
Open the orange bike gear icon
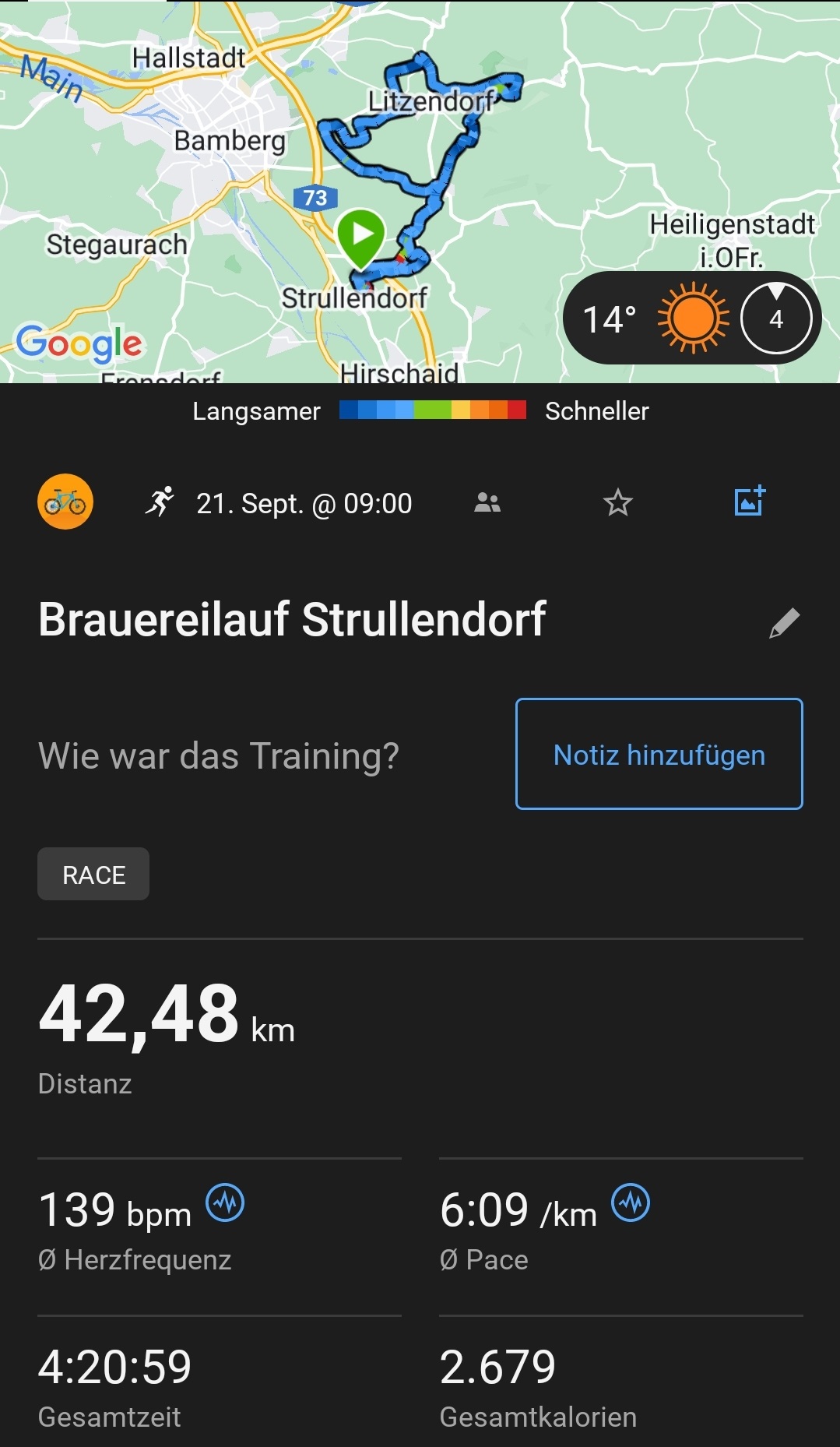coord(65,502)
